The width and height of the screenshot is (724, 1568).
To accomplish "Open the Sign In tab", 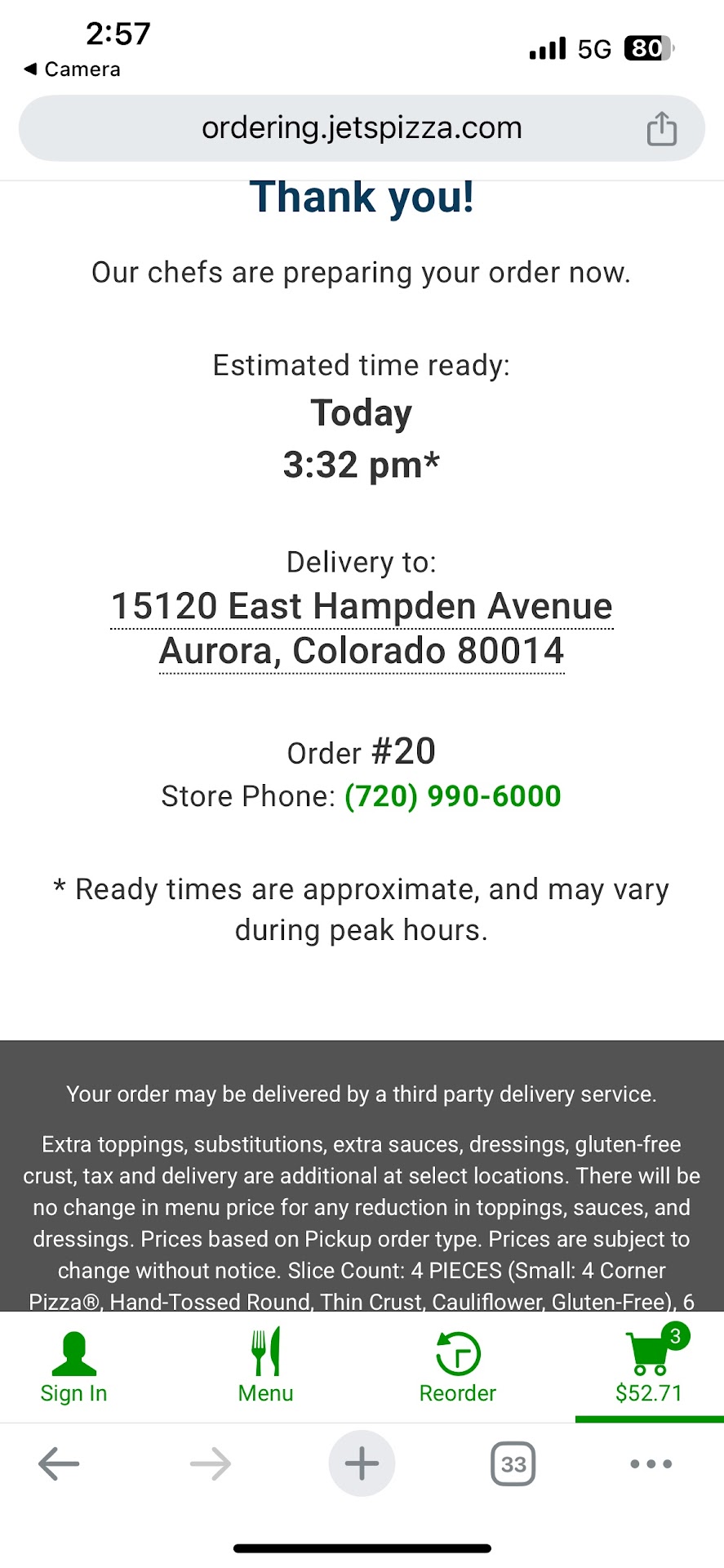I will click(x=74, y=1367).
